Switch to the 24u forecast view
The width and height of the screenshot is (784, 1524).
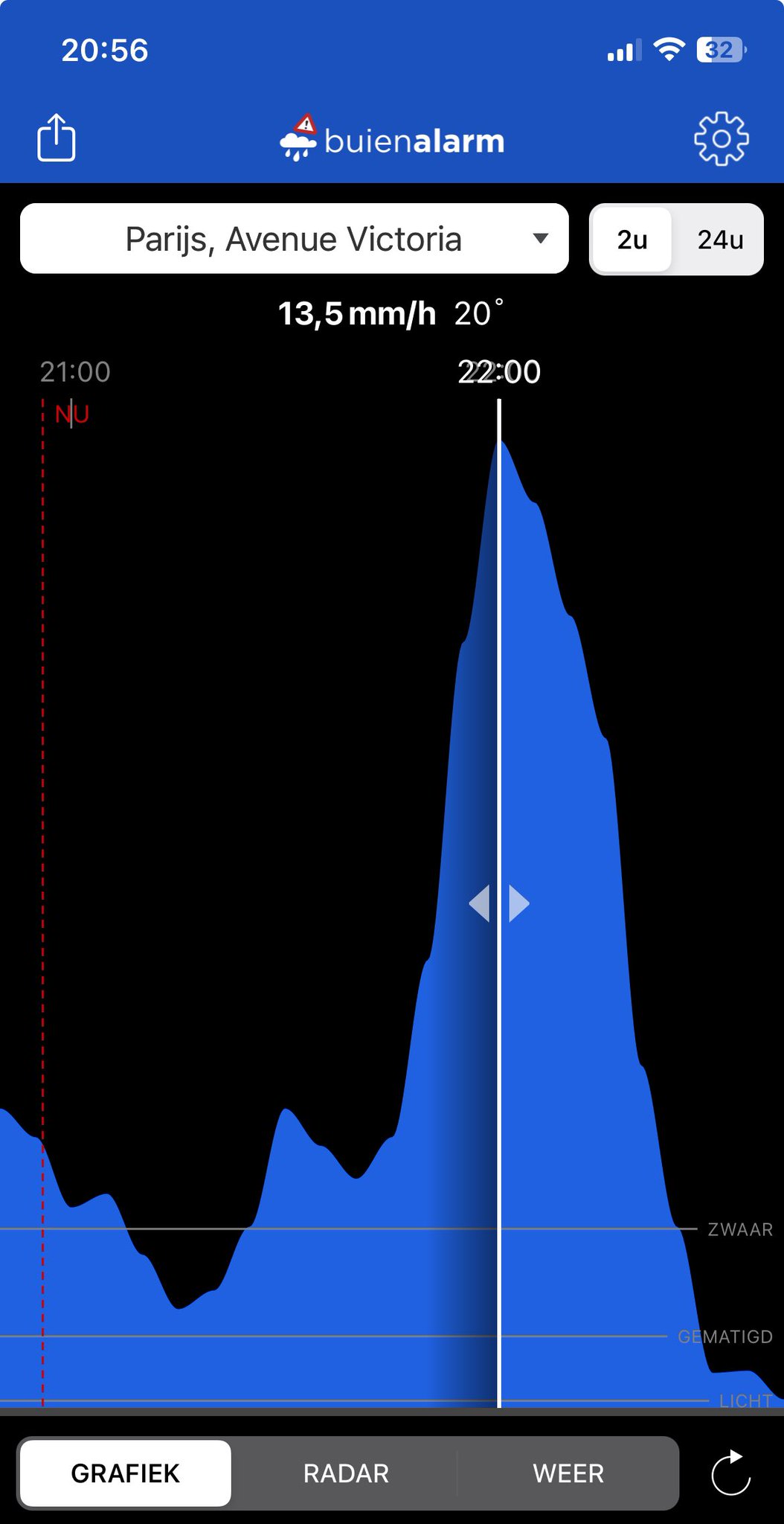[720, 240]
